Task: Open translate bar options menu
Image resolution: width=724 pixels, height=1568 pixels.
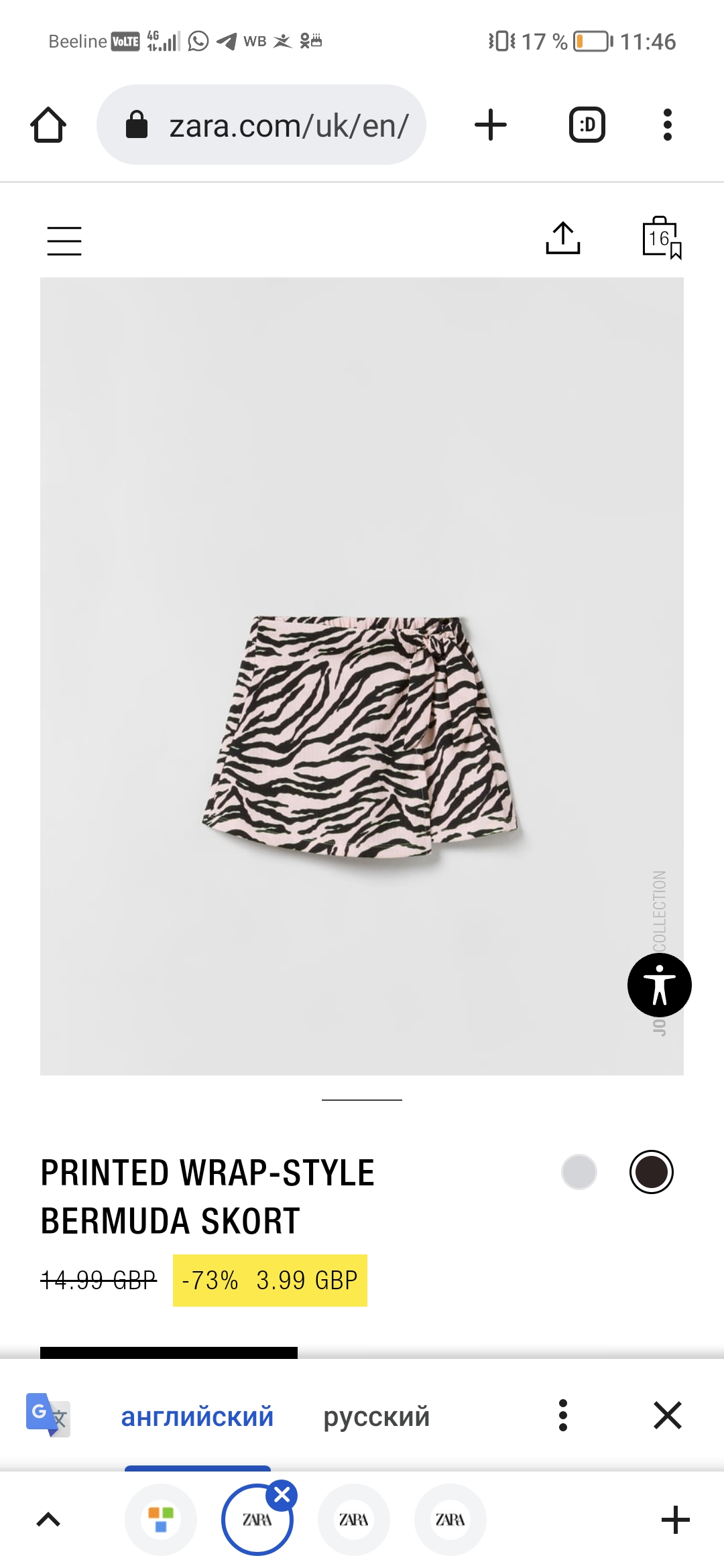Action: (x=563, y=1415)
